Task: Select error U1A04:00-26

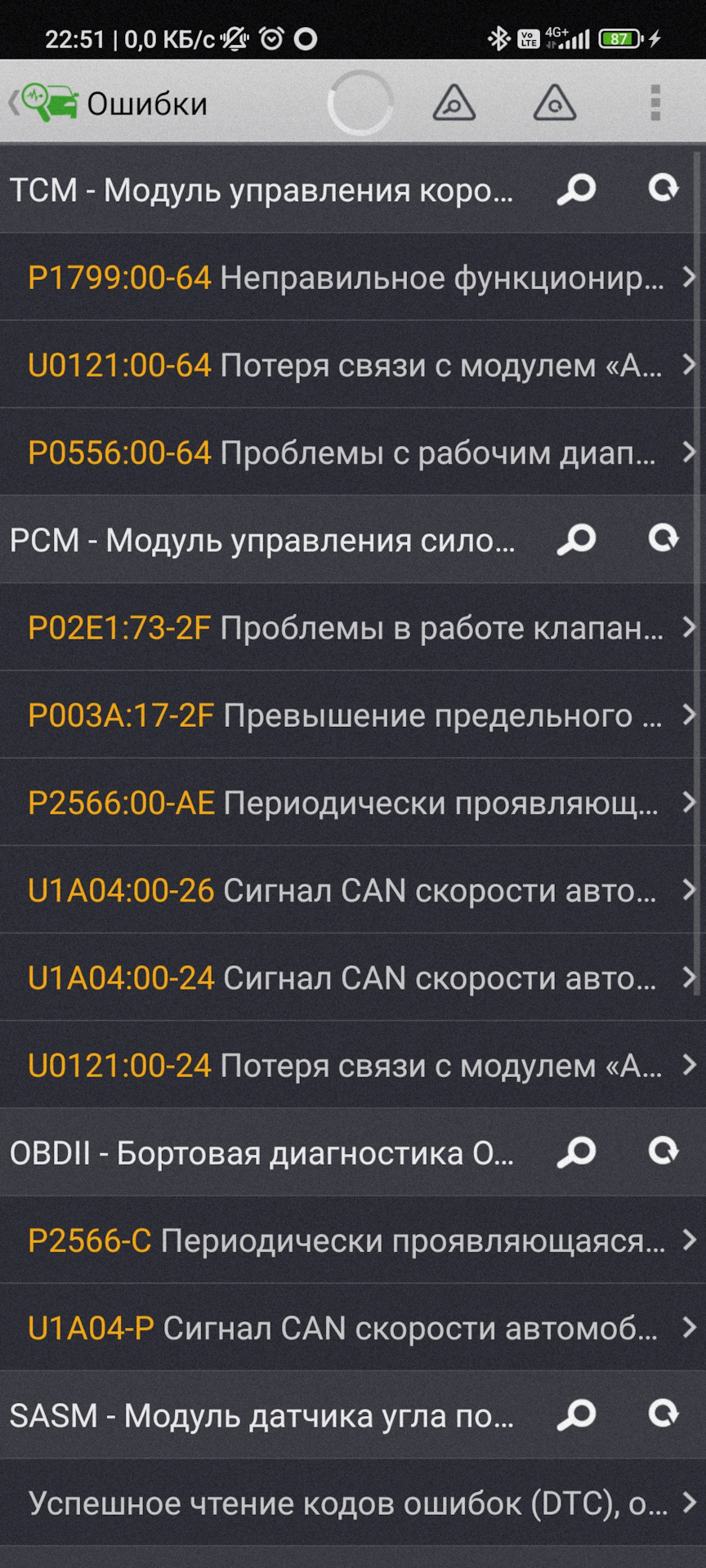Action: pyautogui.click(x=351, y=890)
